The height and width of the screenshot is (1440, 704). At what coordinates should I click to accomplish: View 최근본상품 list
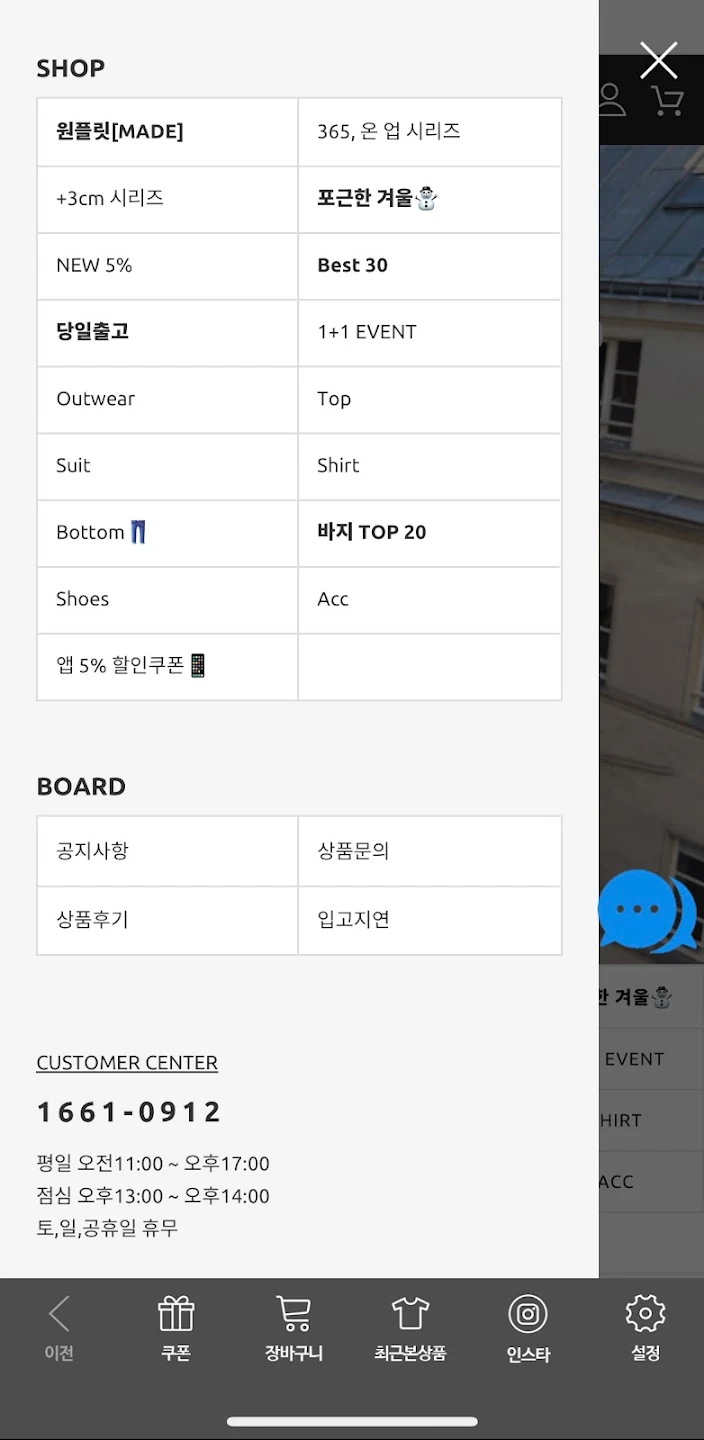[410, 1328]
